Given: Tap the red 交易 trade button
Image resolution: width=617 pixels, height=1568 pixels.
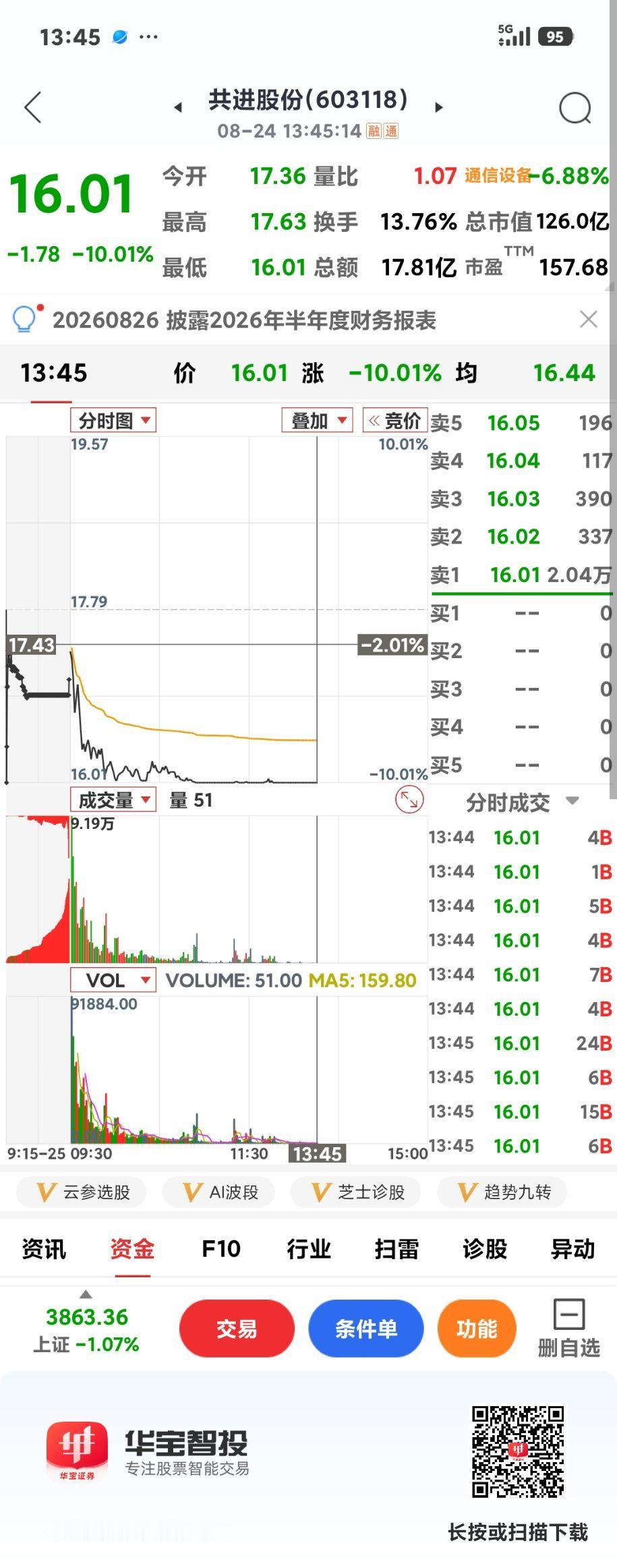Looking at the screenshot, I should pyautogui.click(x=237, y=1329).
